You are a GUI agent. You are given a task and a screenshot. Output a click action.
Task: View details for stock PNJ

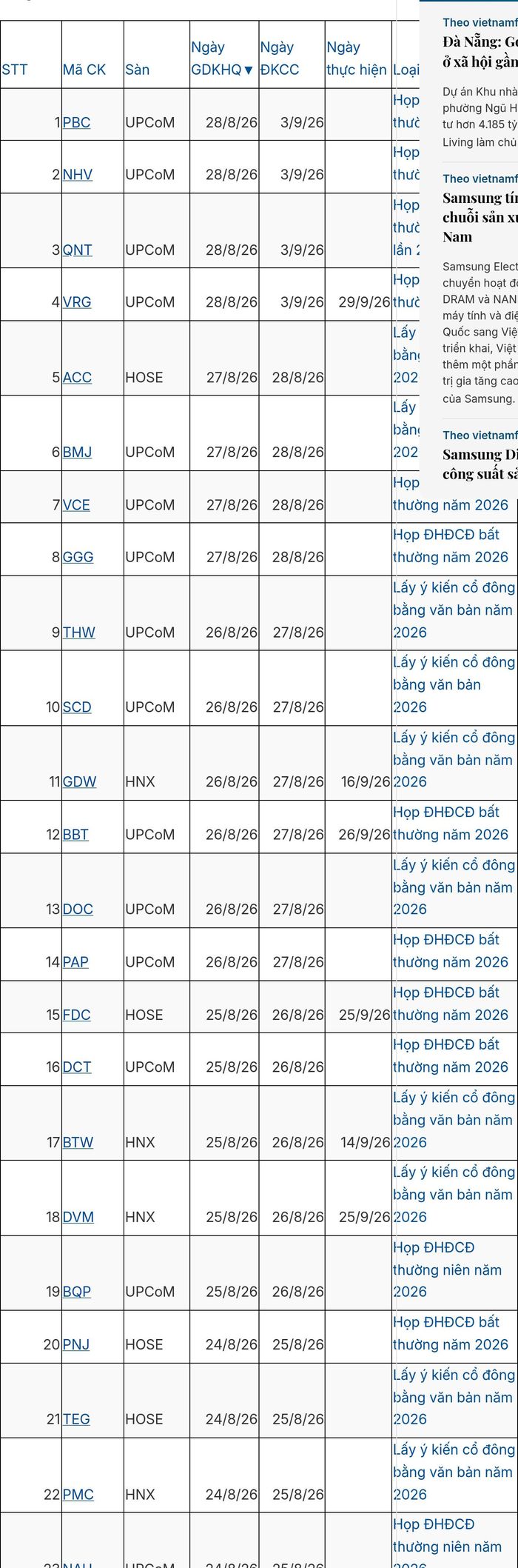76,1344
